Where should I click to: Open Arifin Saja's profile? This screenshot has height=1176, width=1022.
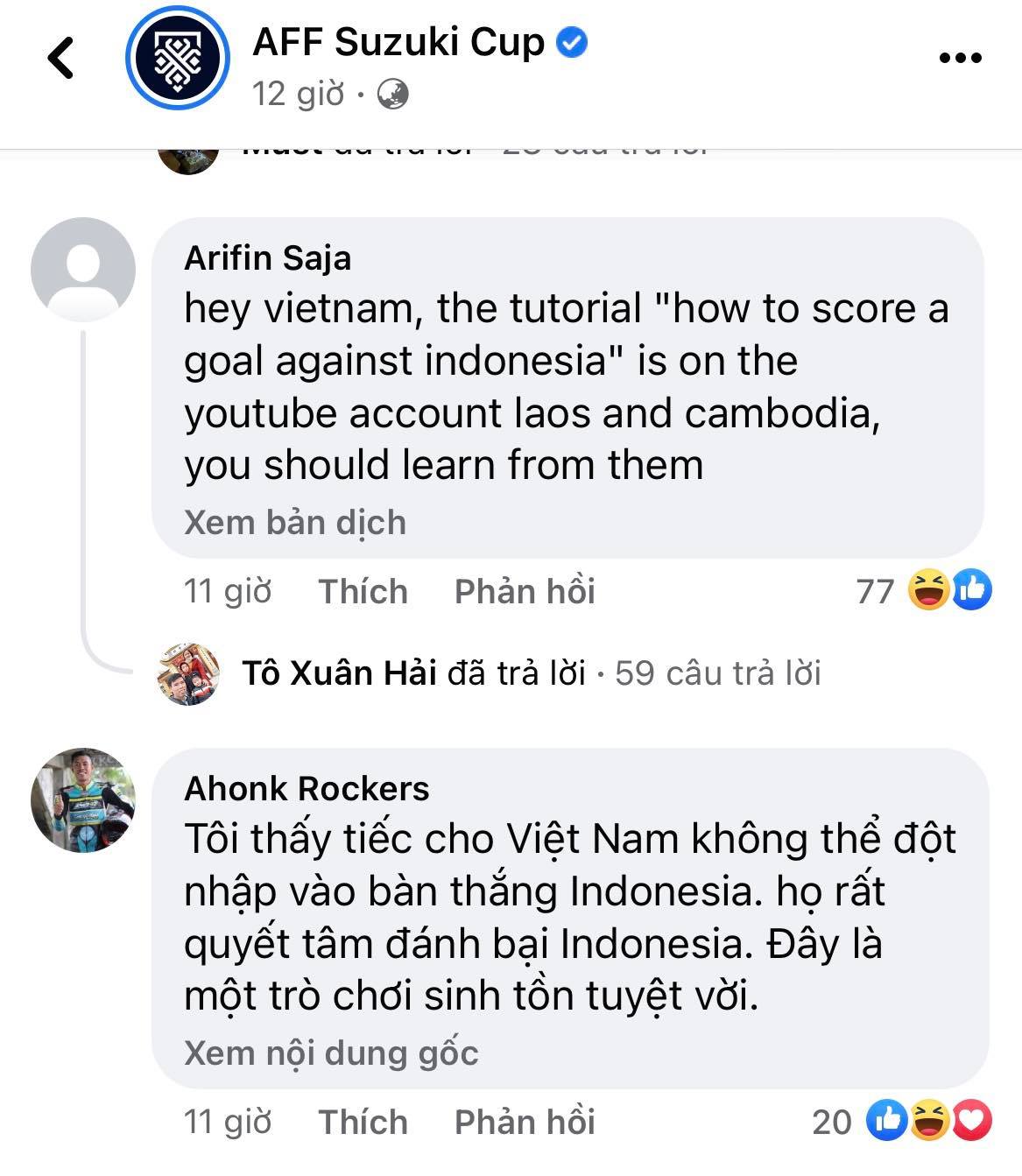[267, 257]
